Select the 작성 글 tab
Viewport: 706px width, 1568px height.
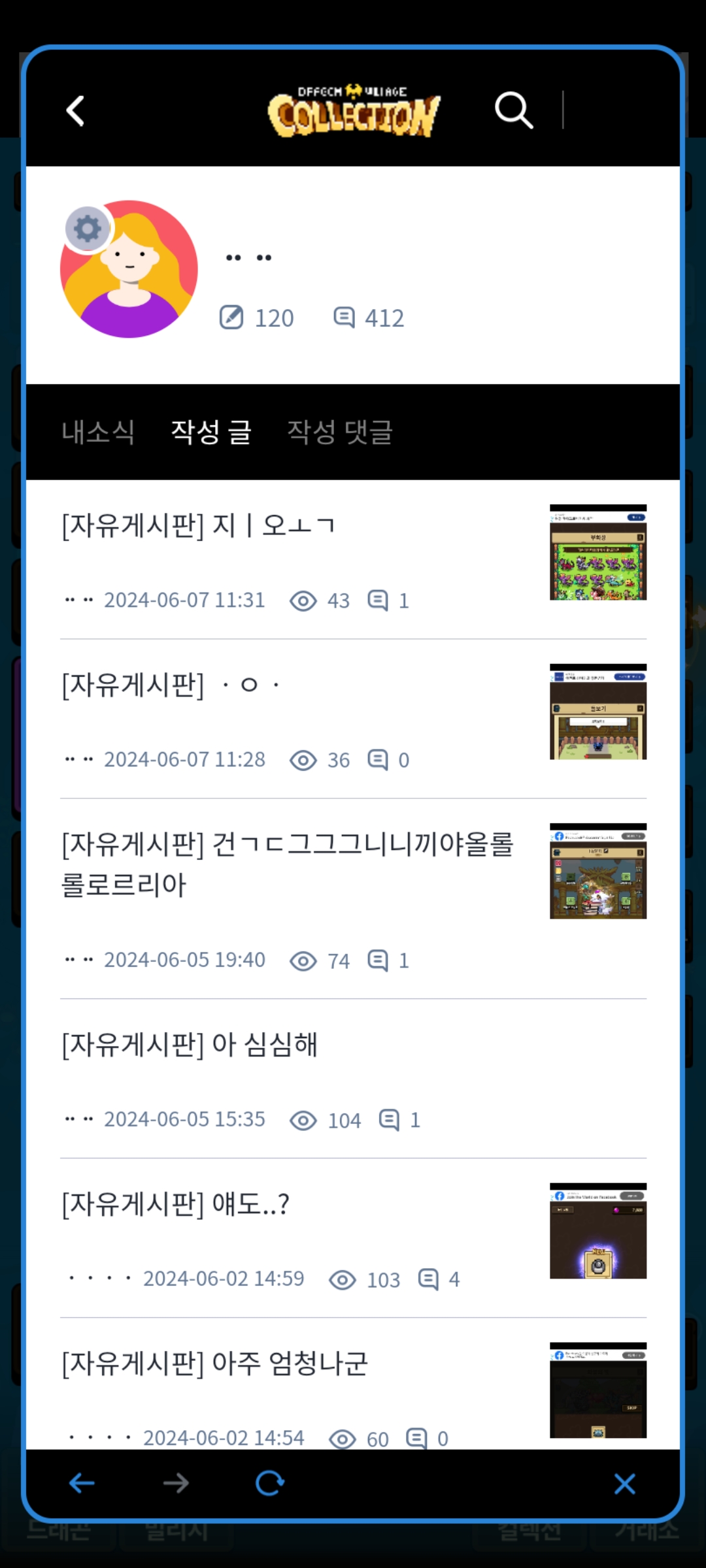[x=211, y=432]
